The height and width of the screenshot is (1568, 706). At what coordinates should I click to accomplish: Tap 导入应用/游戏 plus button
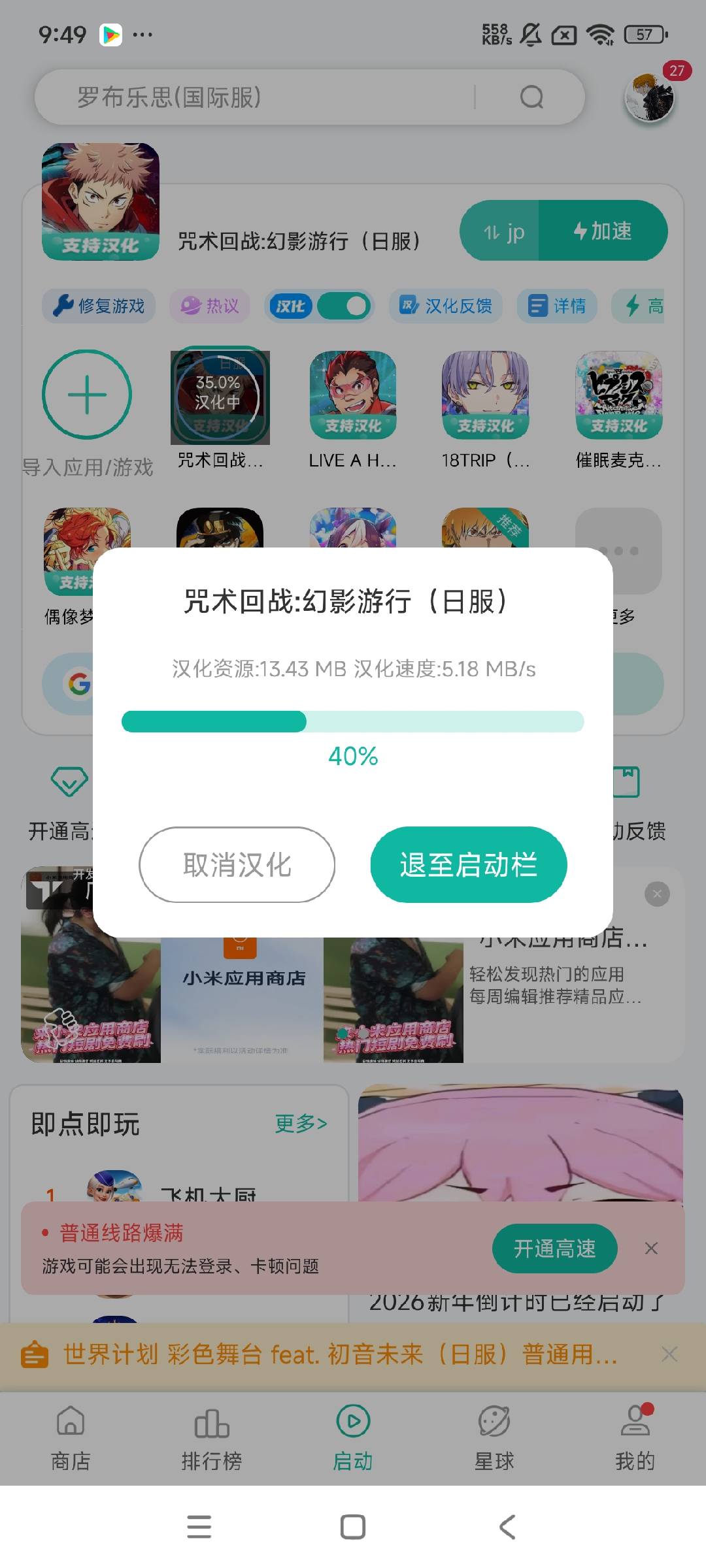pos(87,395)
